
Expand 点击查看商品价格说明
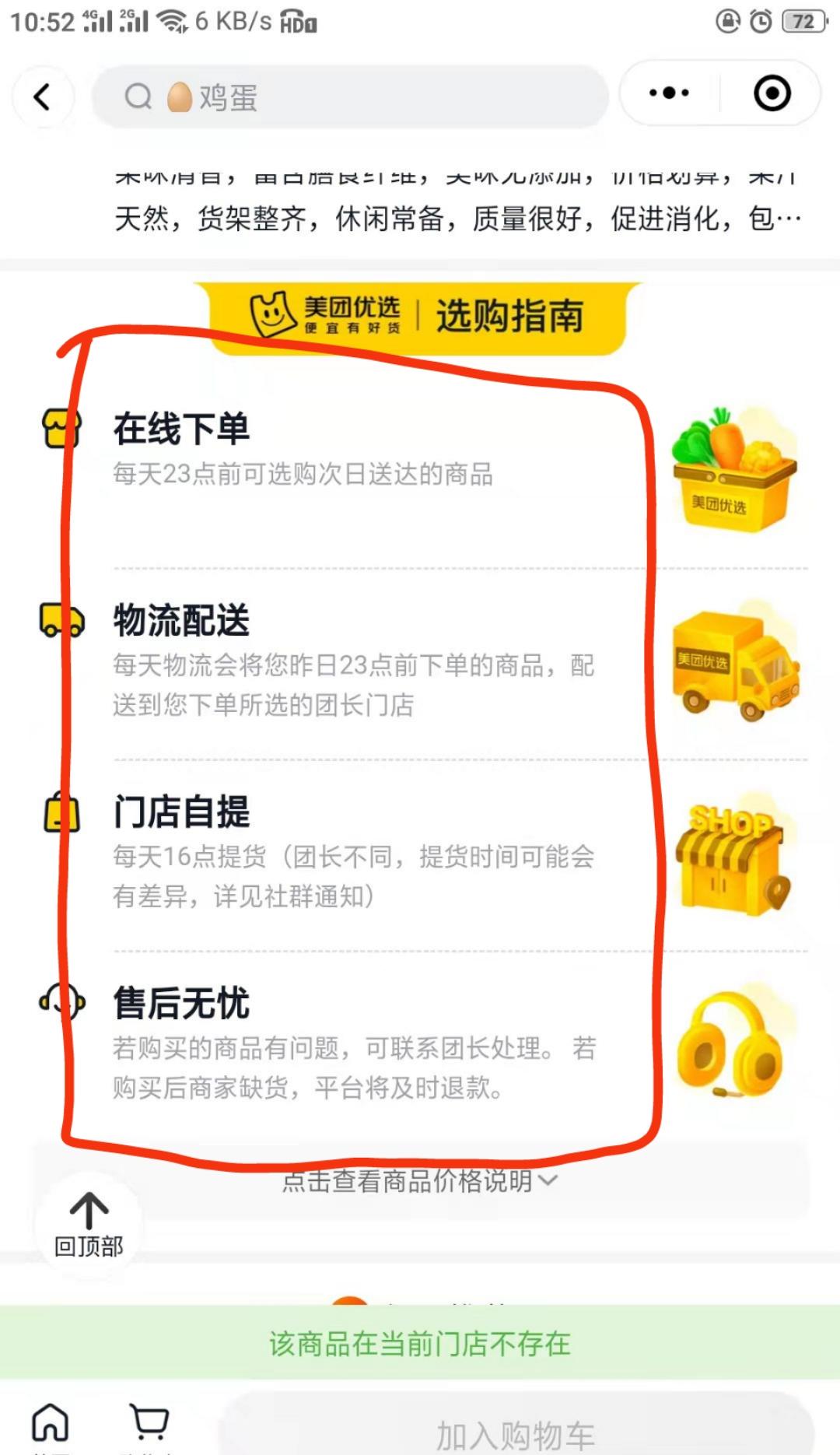(x=420, y=1181)
